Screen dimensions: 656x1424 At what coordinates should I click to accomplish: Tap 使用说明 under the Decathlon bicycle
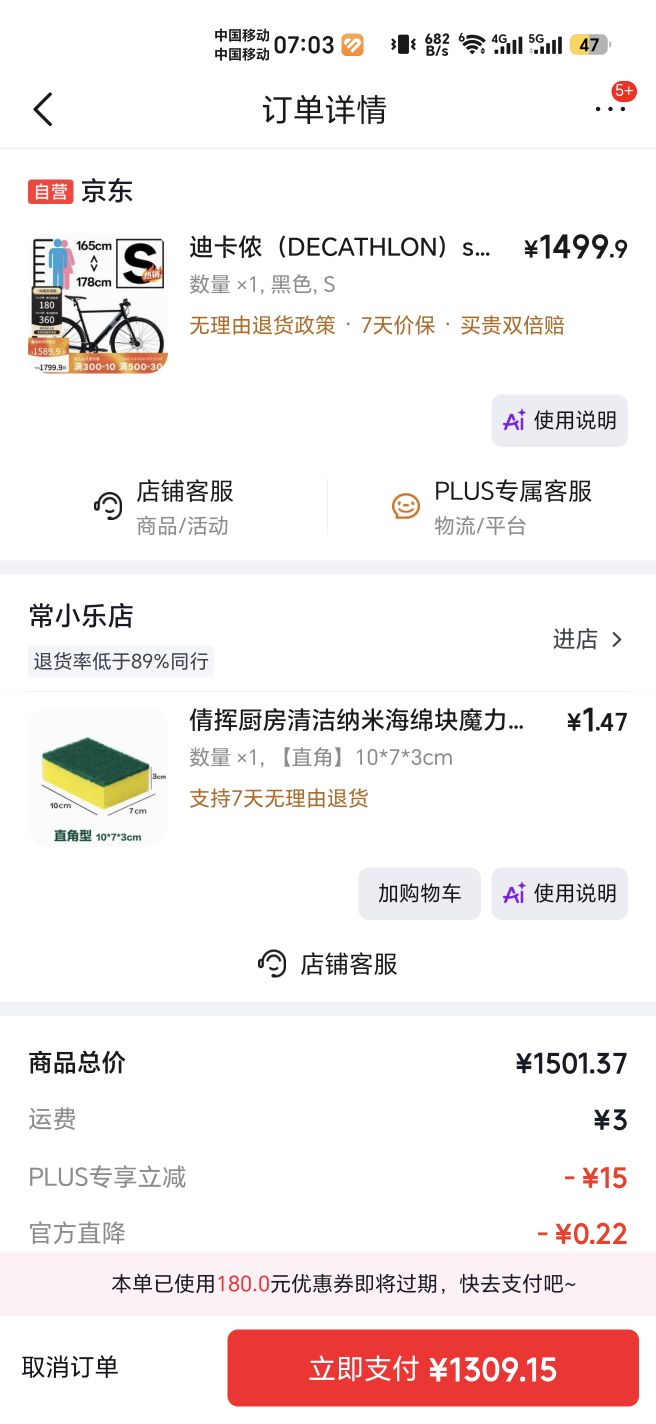click(559, 421)
